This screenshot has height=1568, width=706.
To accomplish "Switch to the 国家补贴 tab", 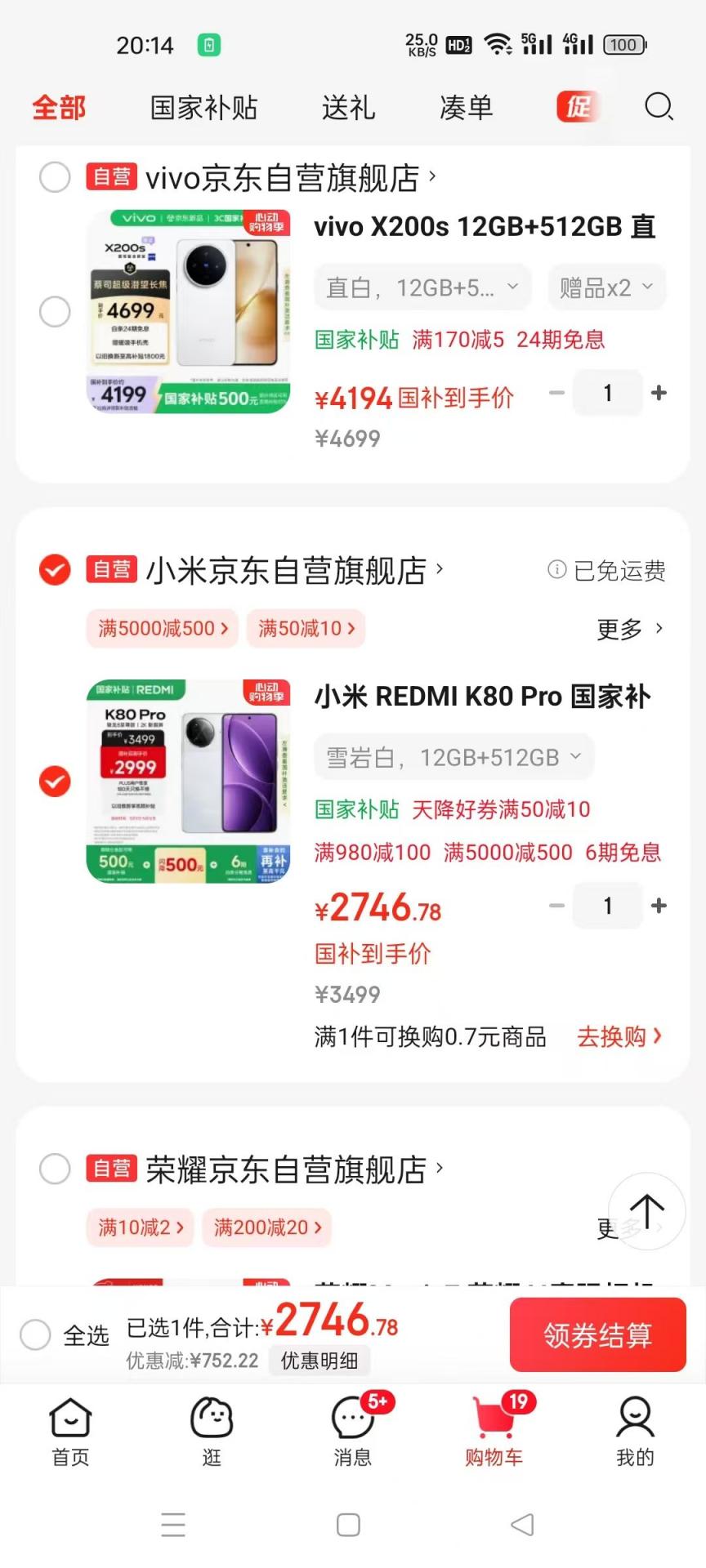I will pyautogui.click(x=203, y=108).
